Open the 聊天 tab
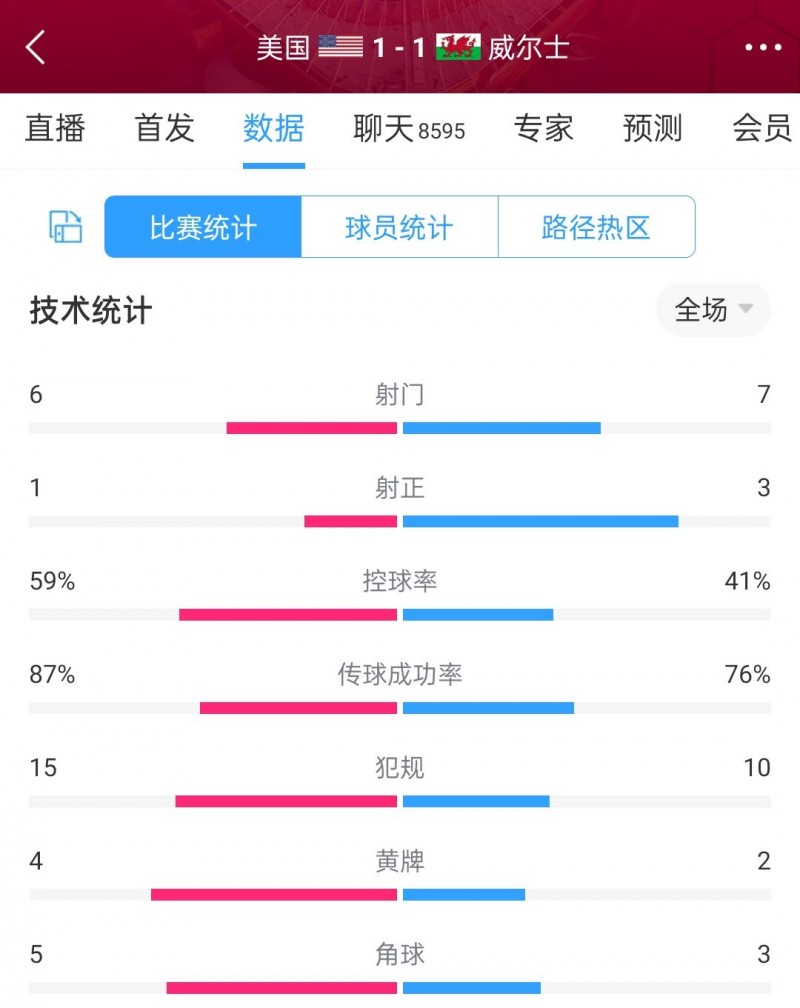 [408, 128]
